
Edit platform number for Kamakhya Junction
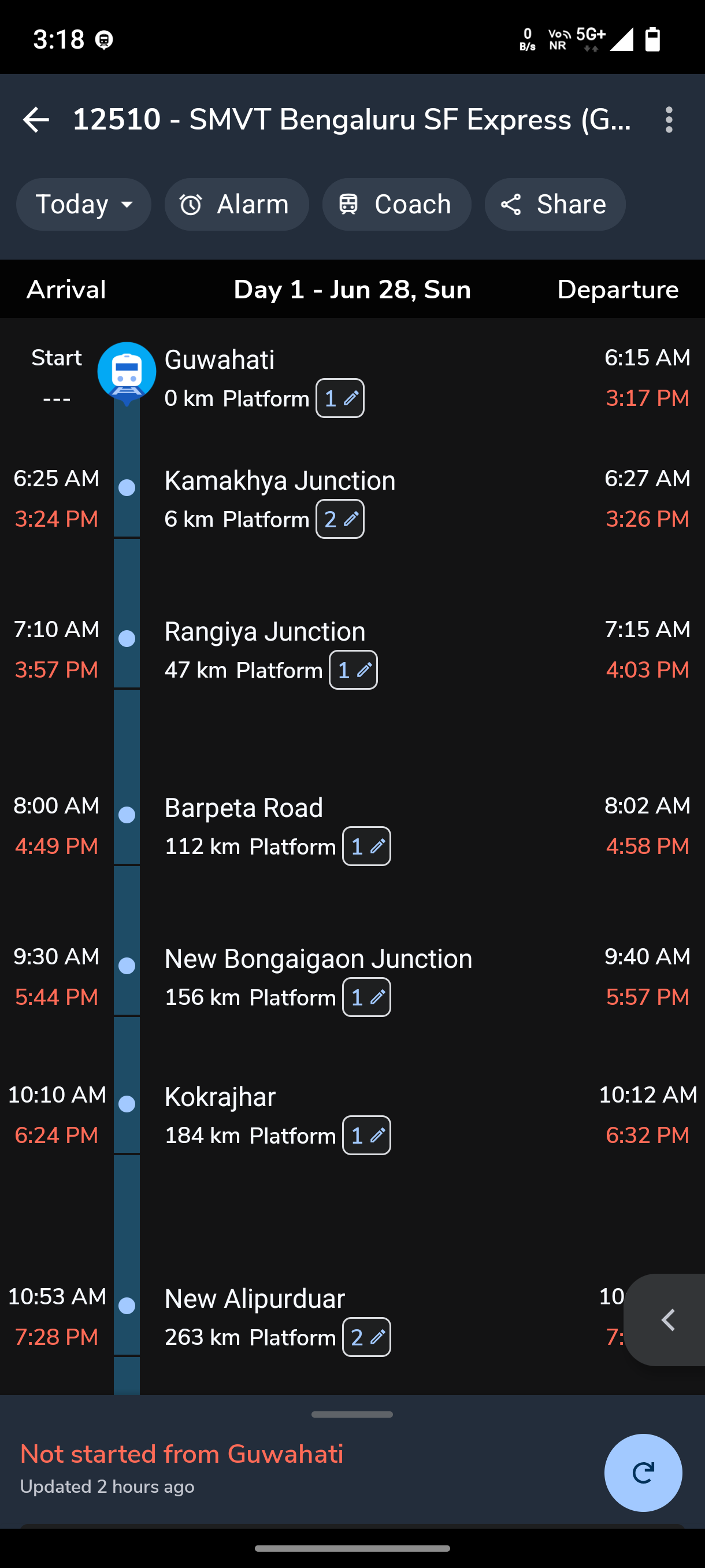pos(340,519)
